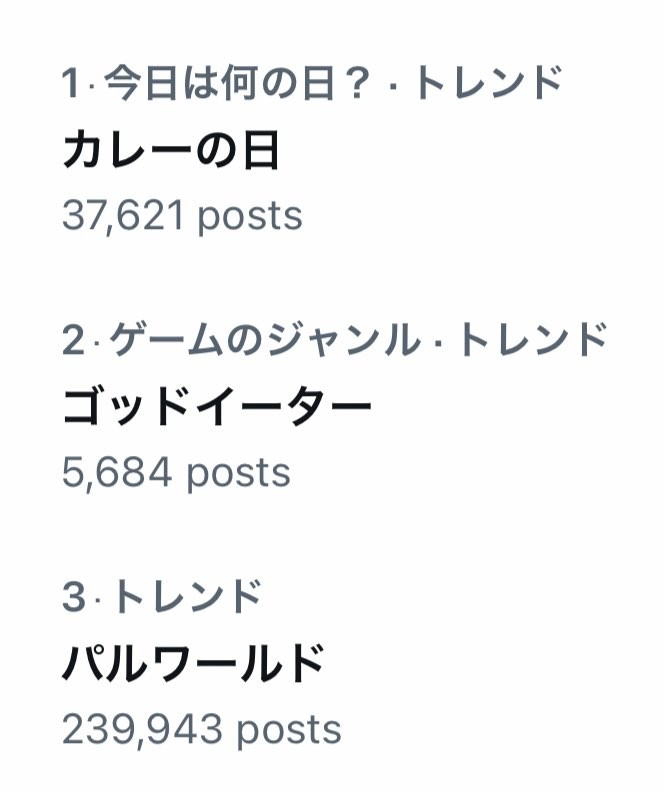Select the パルワールド trending topic
The height and width of the screenshot is (792, 664).
193,664
